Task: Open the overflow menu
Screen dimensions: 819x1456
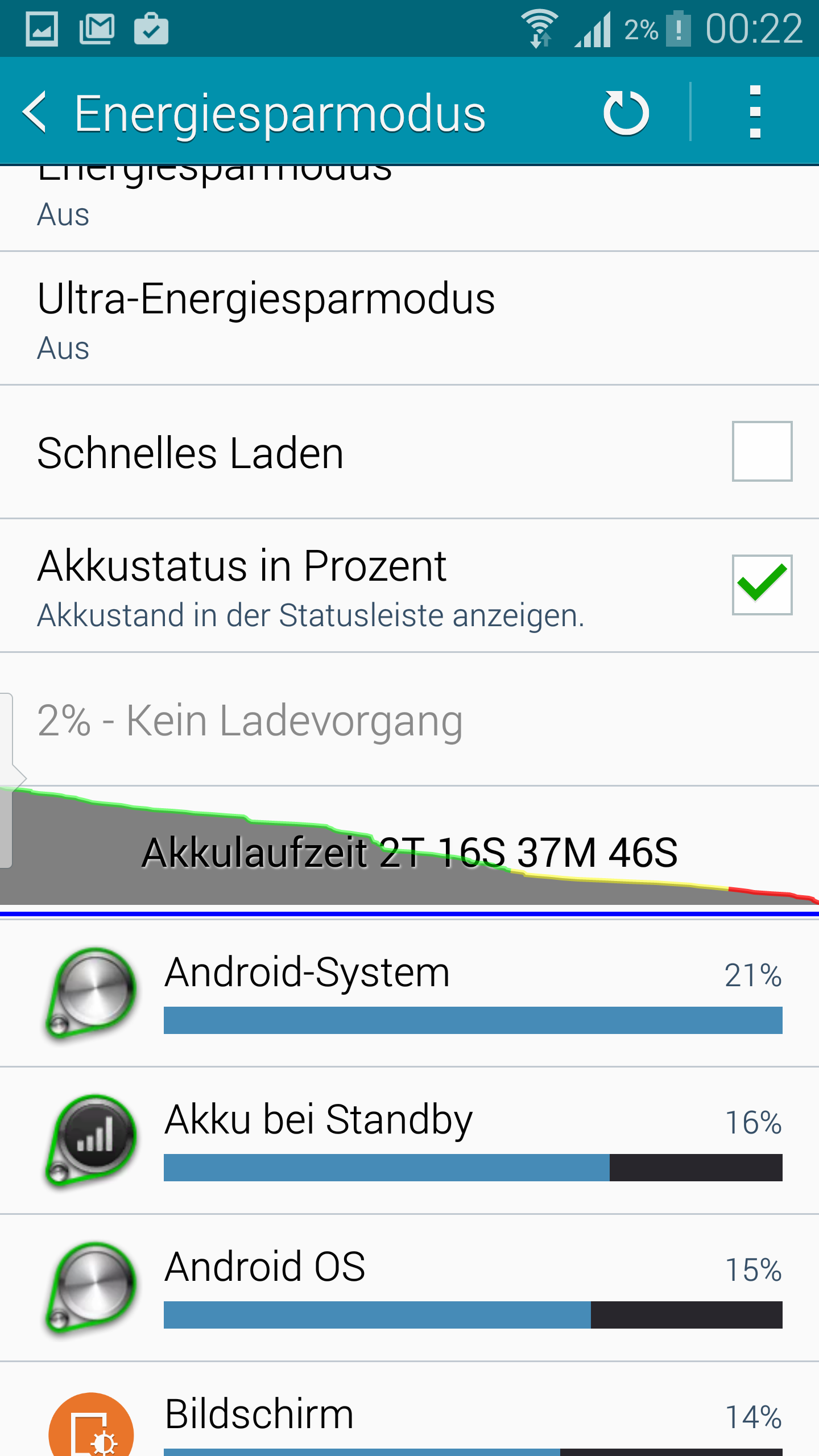Action: coord(755,112)
